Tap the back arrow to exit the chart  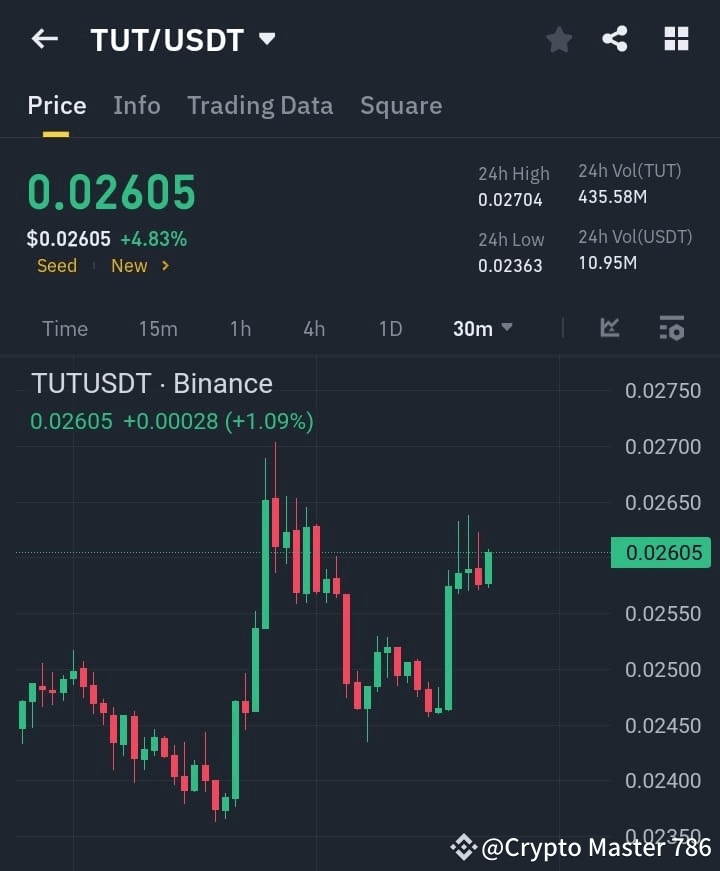pos(44,39)
